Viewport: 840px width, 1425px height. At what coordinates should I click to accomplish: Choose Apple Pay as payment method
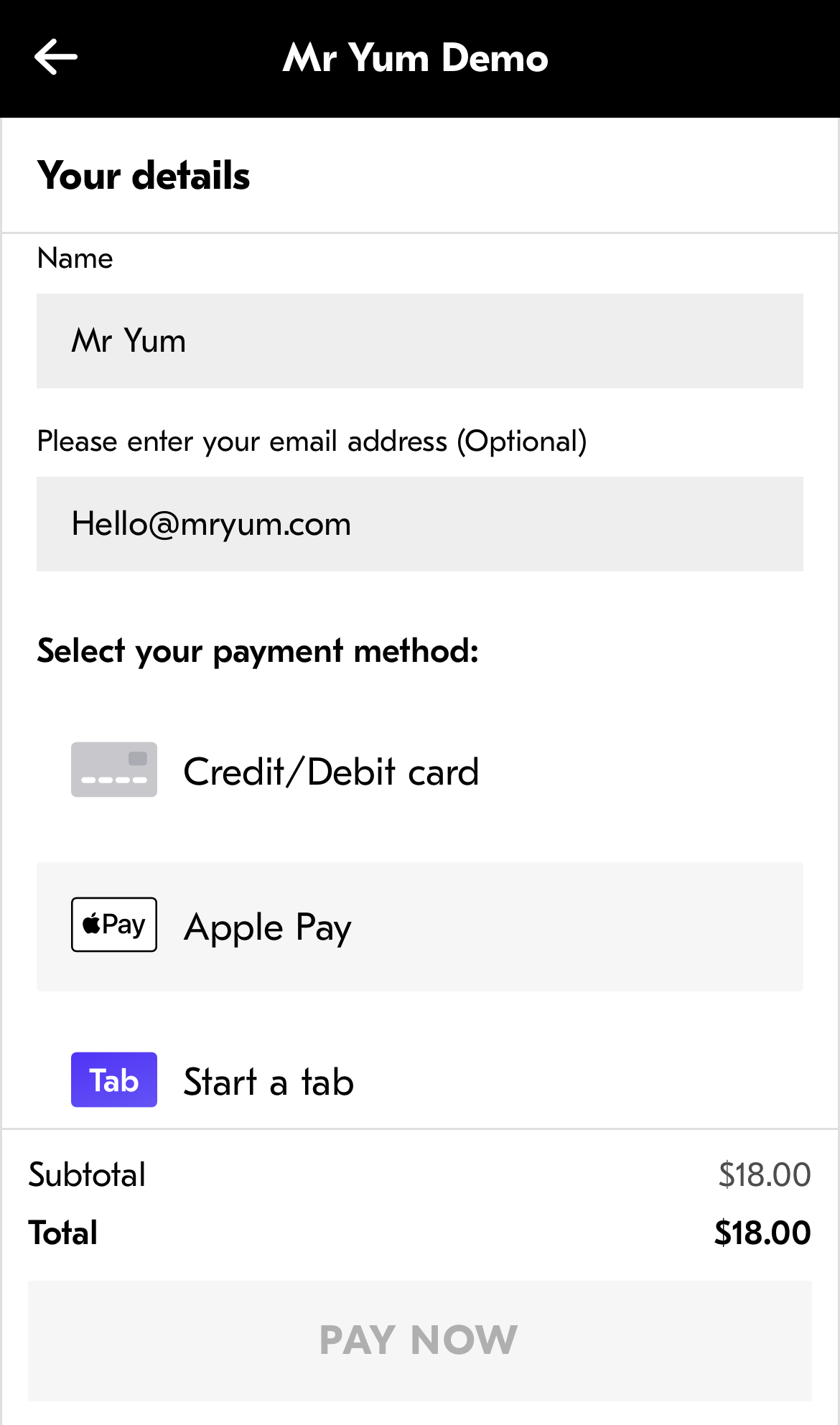point(420,927)
